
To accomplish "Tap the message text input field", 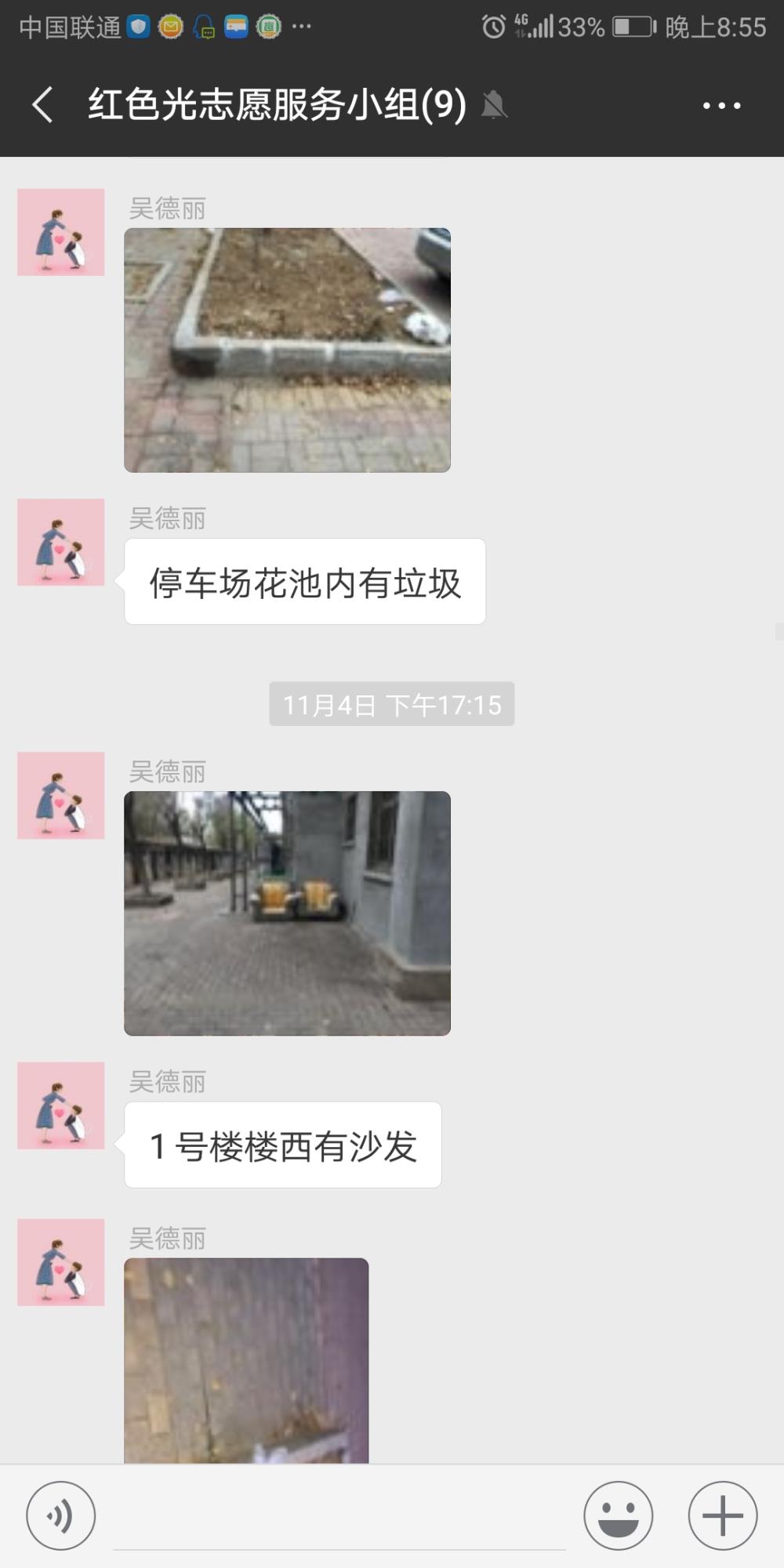I will 339,1517.
